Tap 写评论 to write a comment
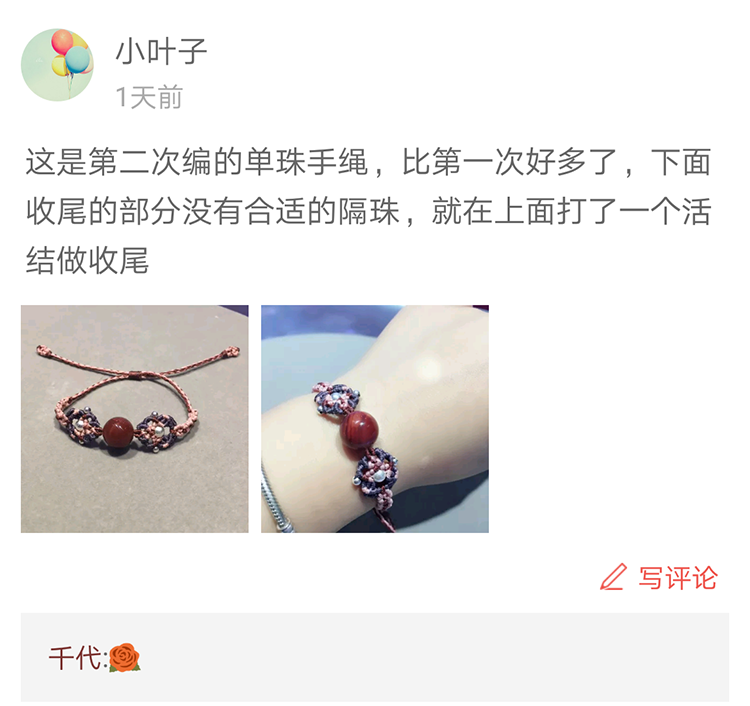The width and height of the screenshot is (750, 706). [x=660, y=578]
